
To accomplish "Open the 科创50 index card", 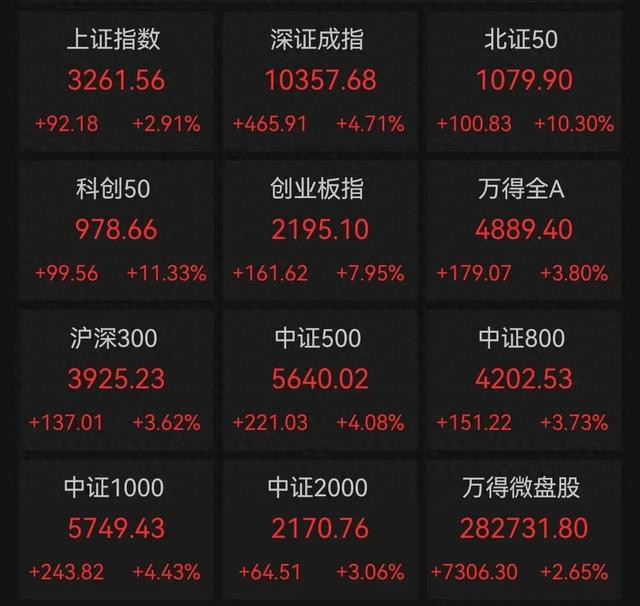I will (x=116, y=230).
